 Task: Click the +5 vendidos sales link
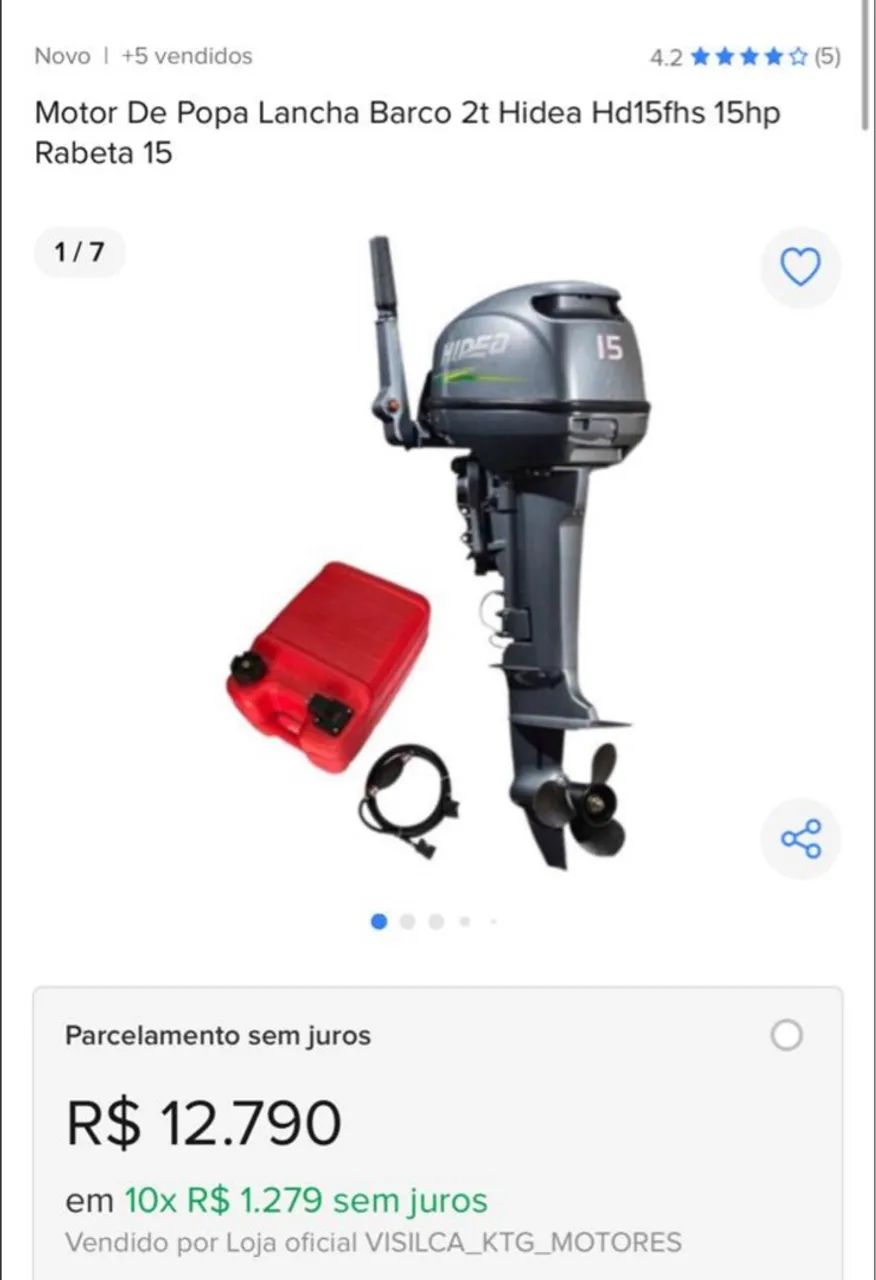click(185, 56)
